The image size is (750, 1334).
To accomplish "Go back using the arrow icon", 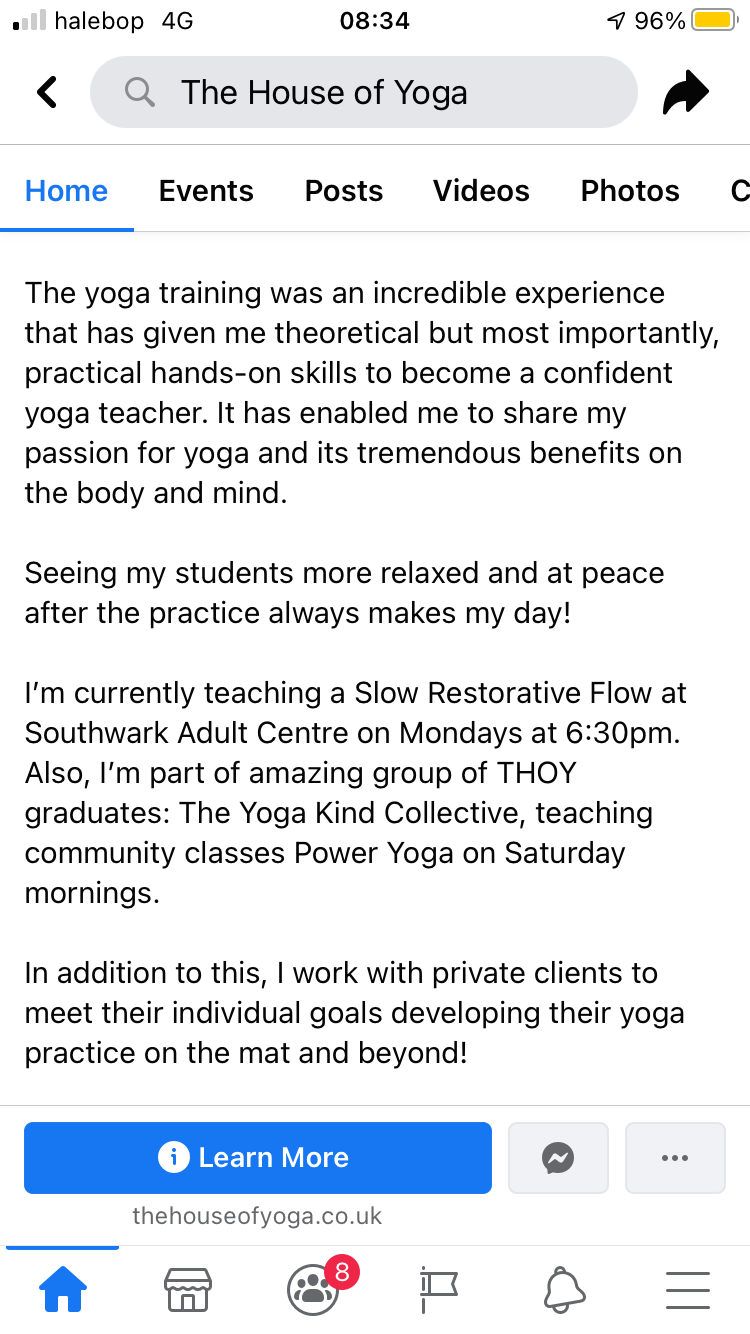I will [x=47, y=93].
